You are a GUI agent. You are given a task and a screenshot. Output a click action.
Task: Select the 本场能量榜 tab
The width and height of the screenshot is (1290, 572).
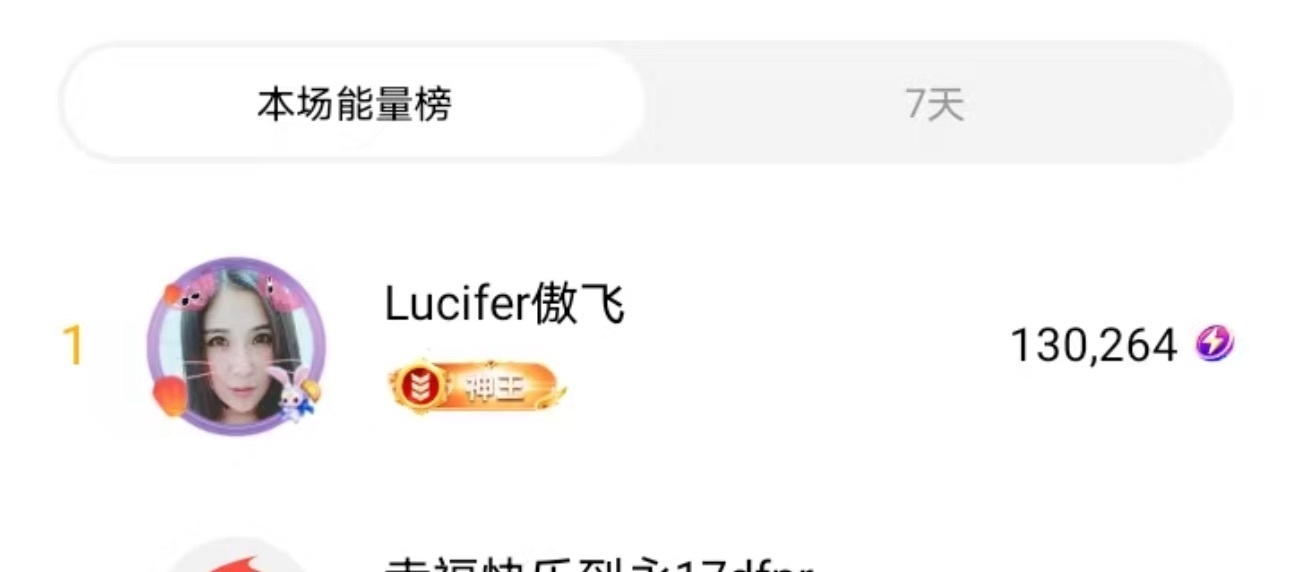(354, 104)
